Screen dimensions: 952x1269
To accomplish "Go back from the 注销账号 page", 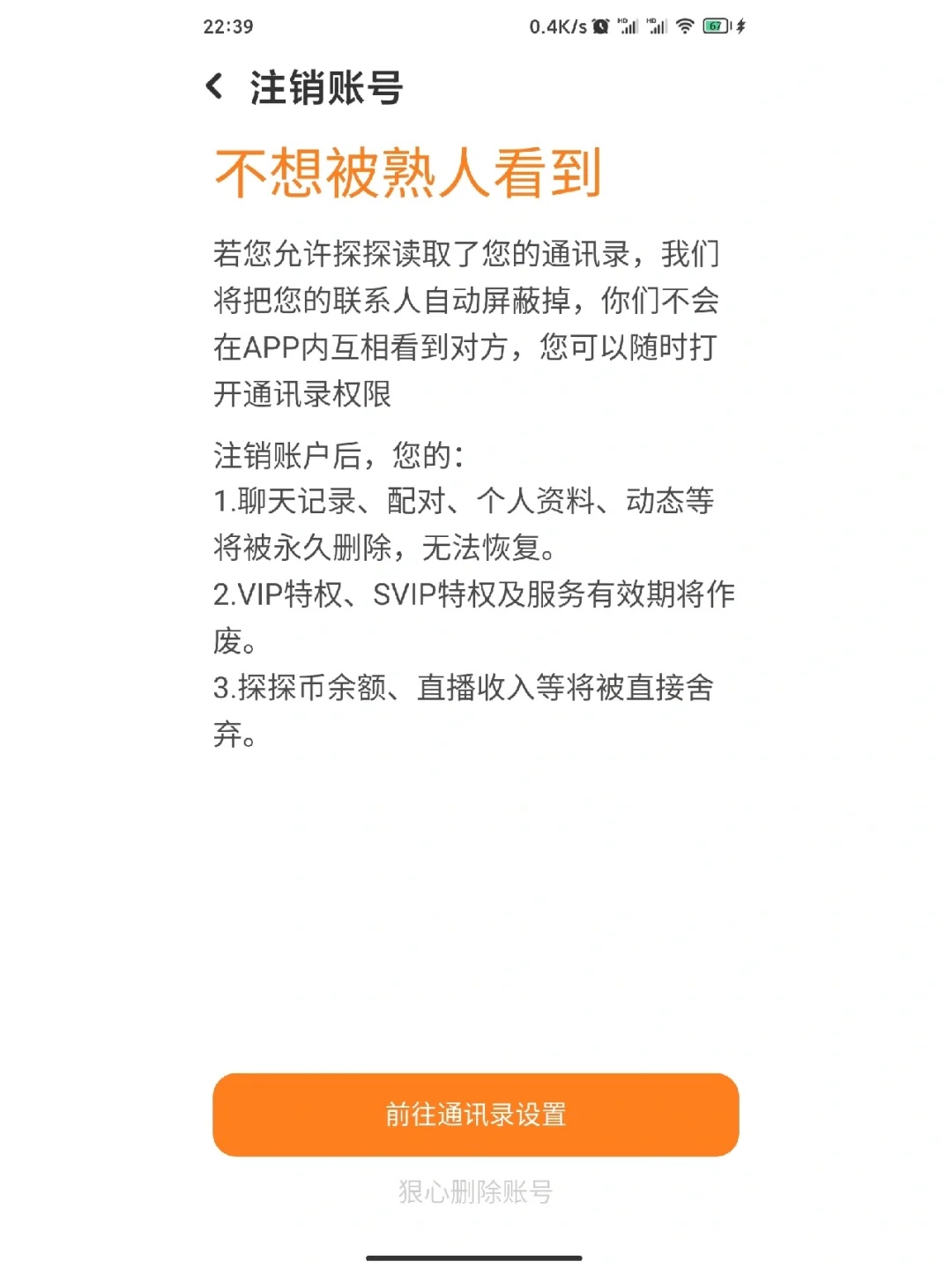I will click(x=214, y=86).
